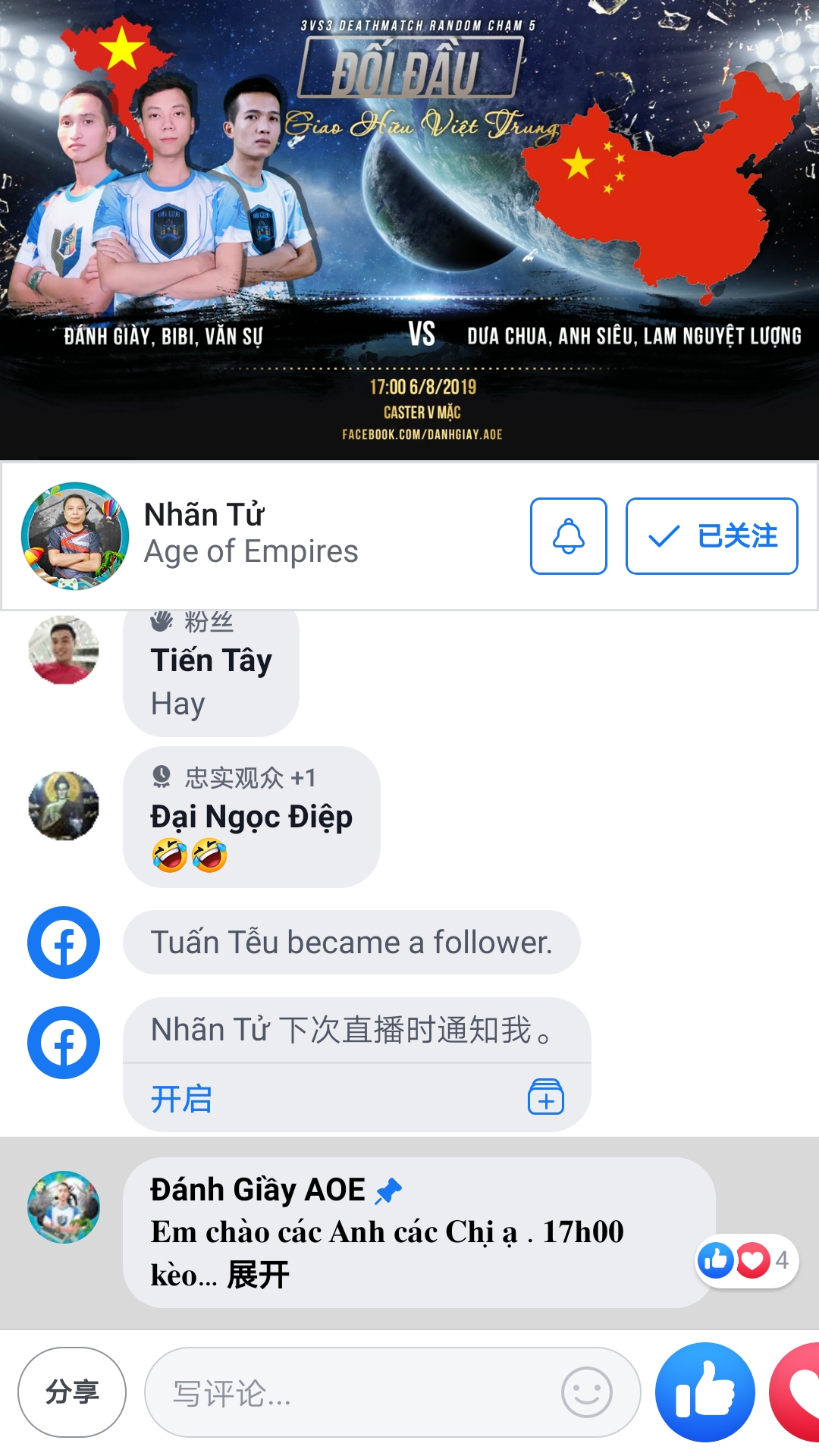Viewport: 819px width, 1456px height.
Task: Click the 粉丝 fan badge icon
Action: [x=162, y=621]
